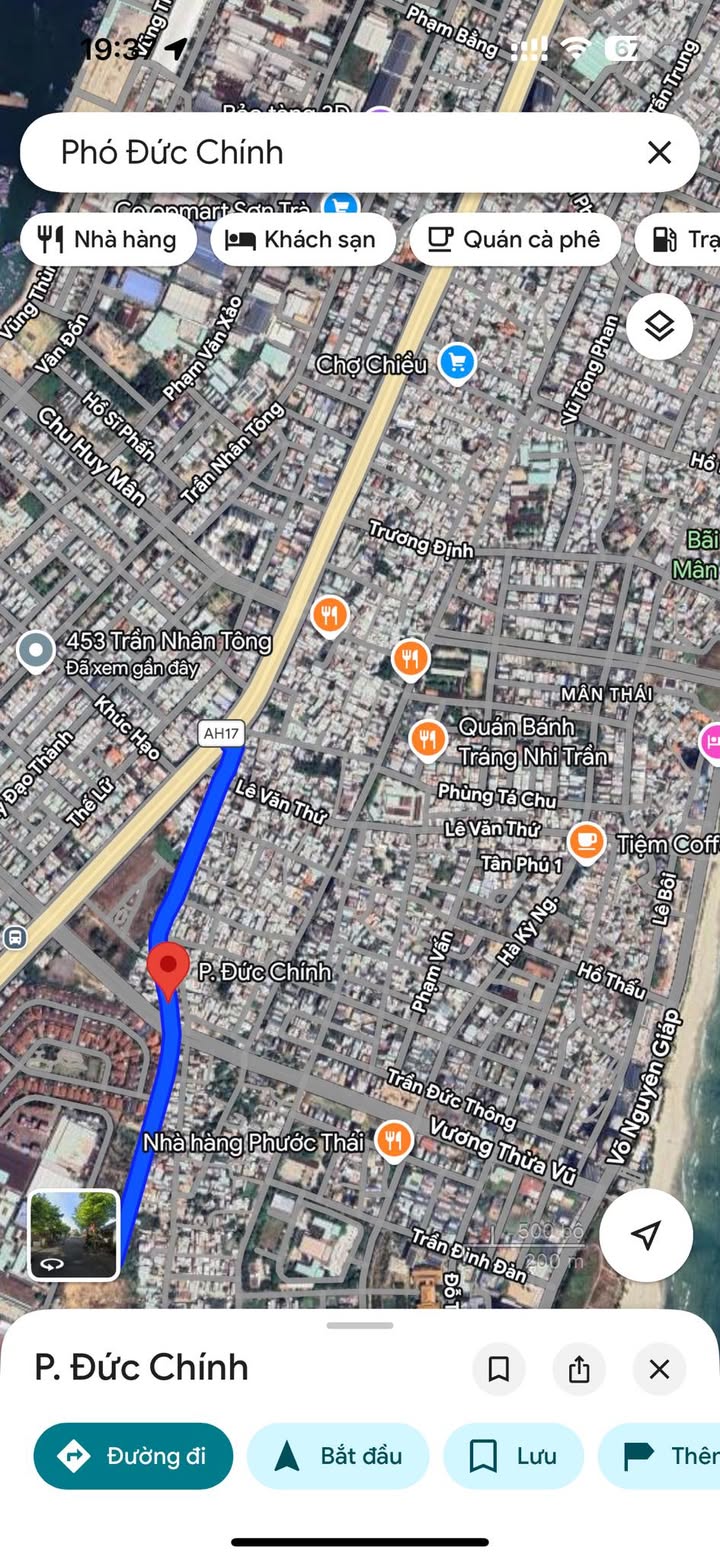Close the P. Đức Chính info sheet
Viewport: 720px width, 1560px height.
pyautogui.click(x=659, y=1369)
